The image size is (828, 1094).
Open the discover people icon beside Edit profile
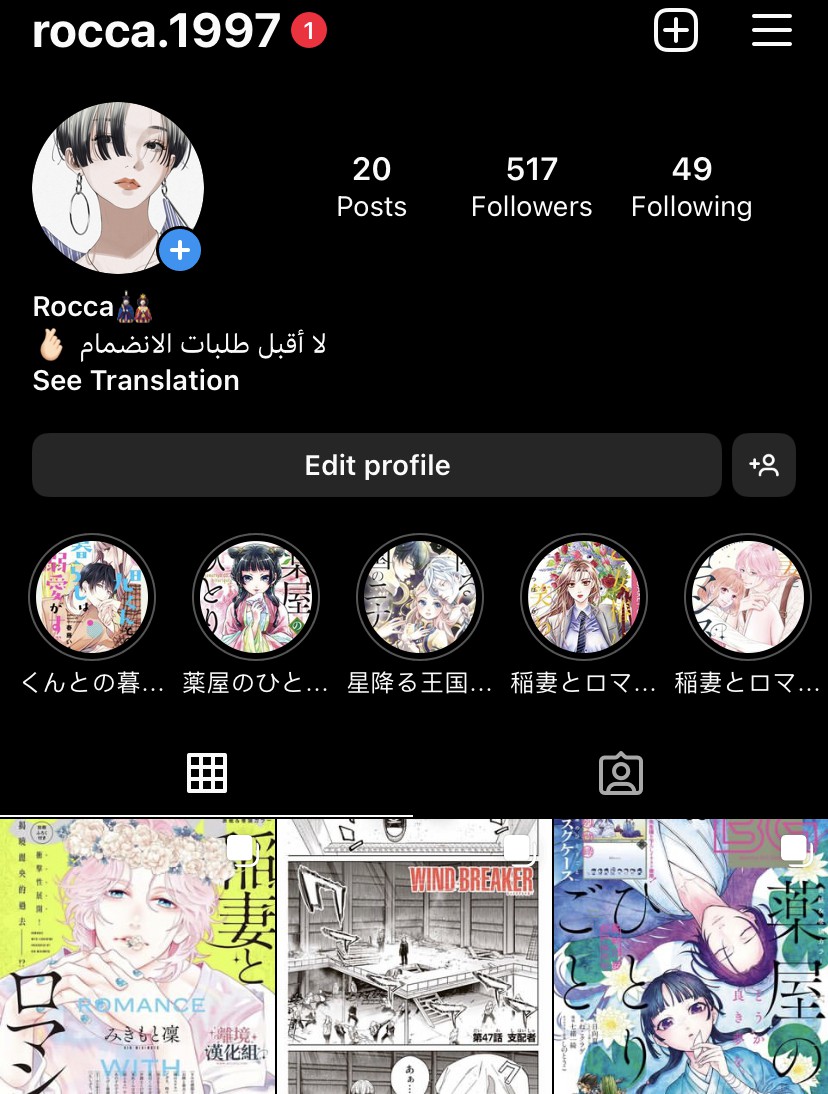click(764, 464)
